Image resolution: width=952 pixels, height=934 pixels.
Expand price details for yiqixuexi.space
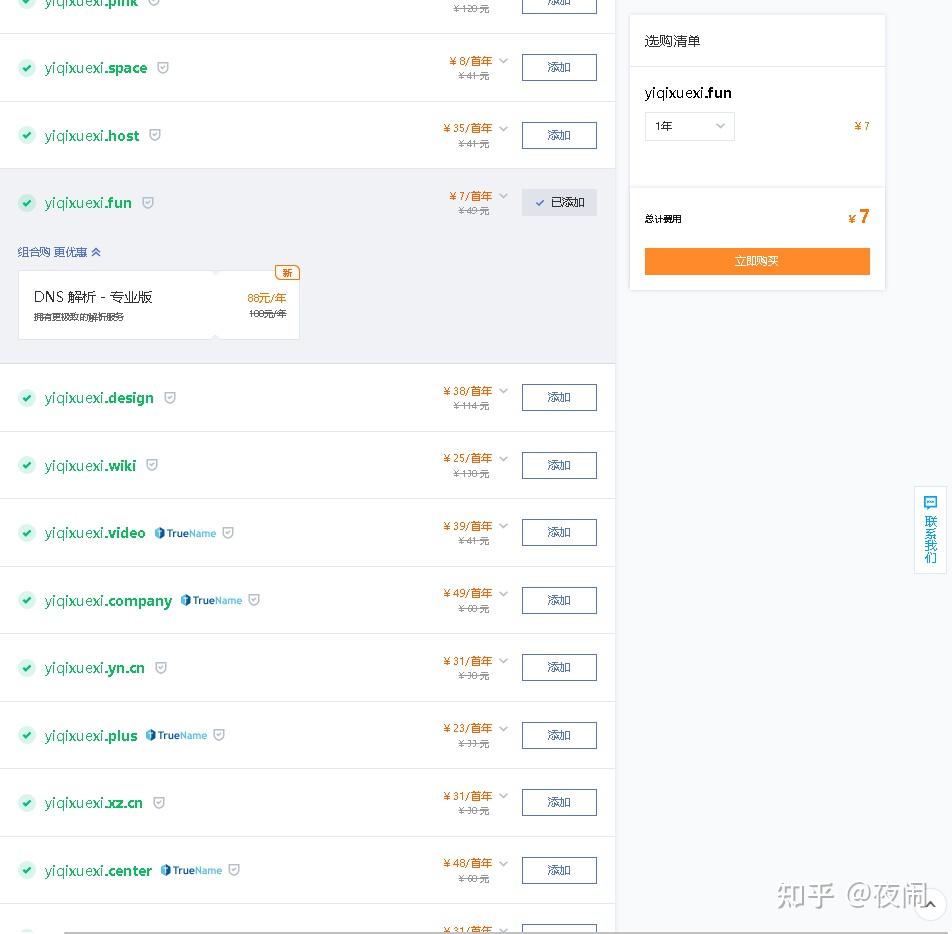tap(504, 61)
